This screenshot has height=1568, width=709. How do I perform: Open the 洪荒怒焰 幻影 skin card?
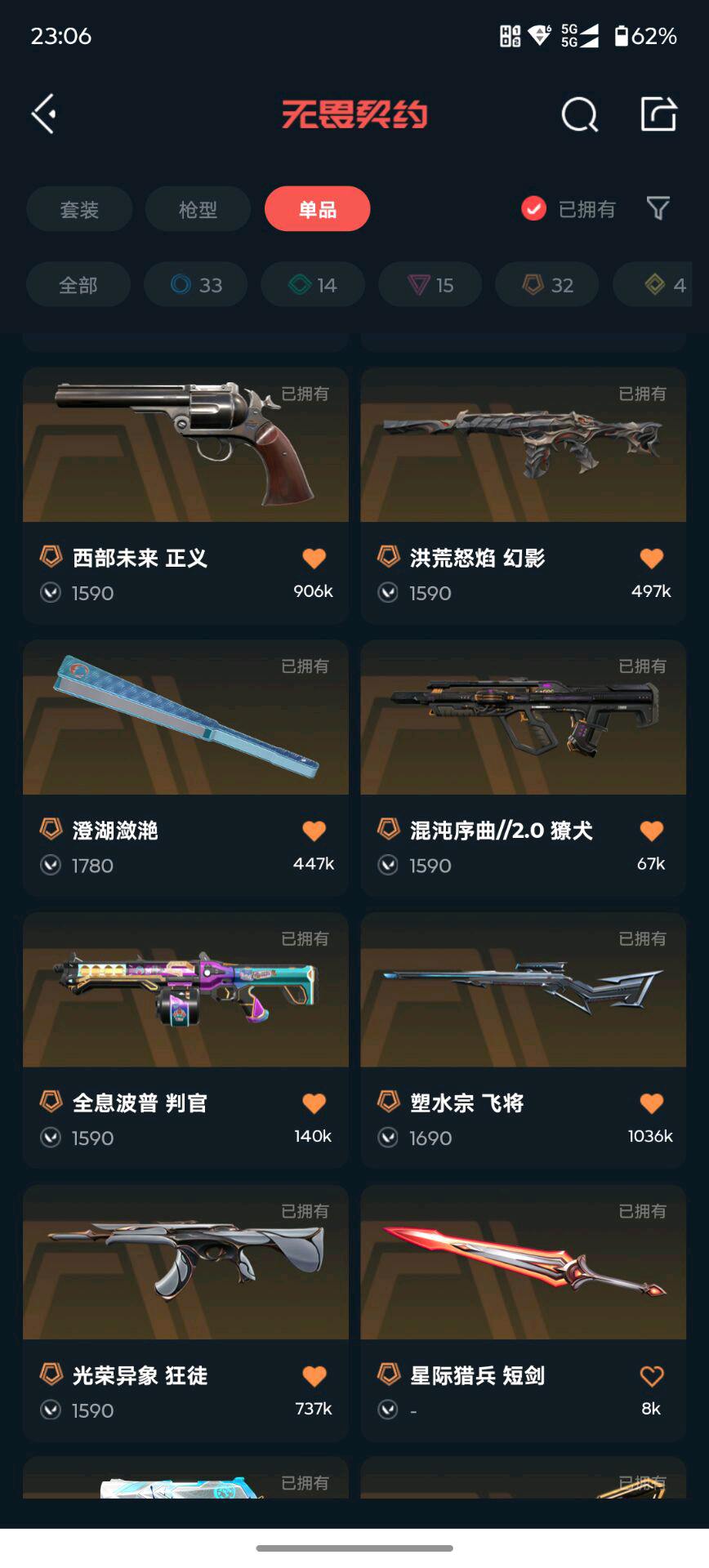point(523,496)
